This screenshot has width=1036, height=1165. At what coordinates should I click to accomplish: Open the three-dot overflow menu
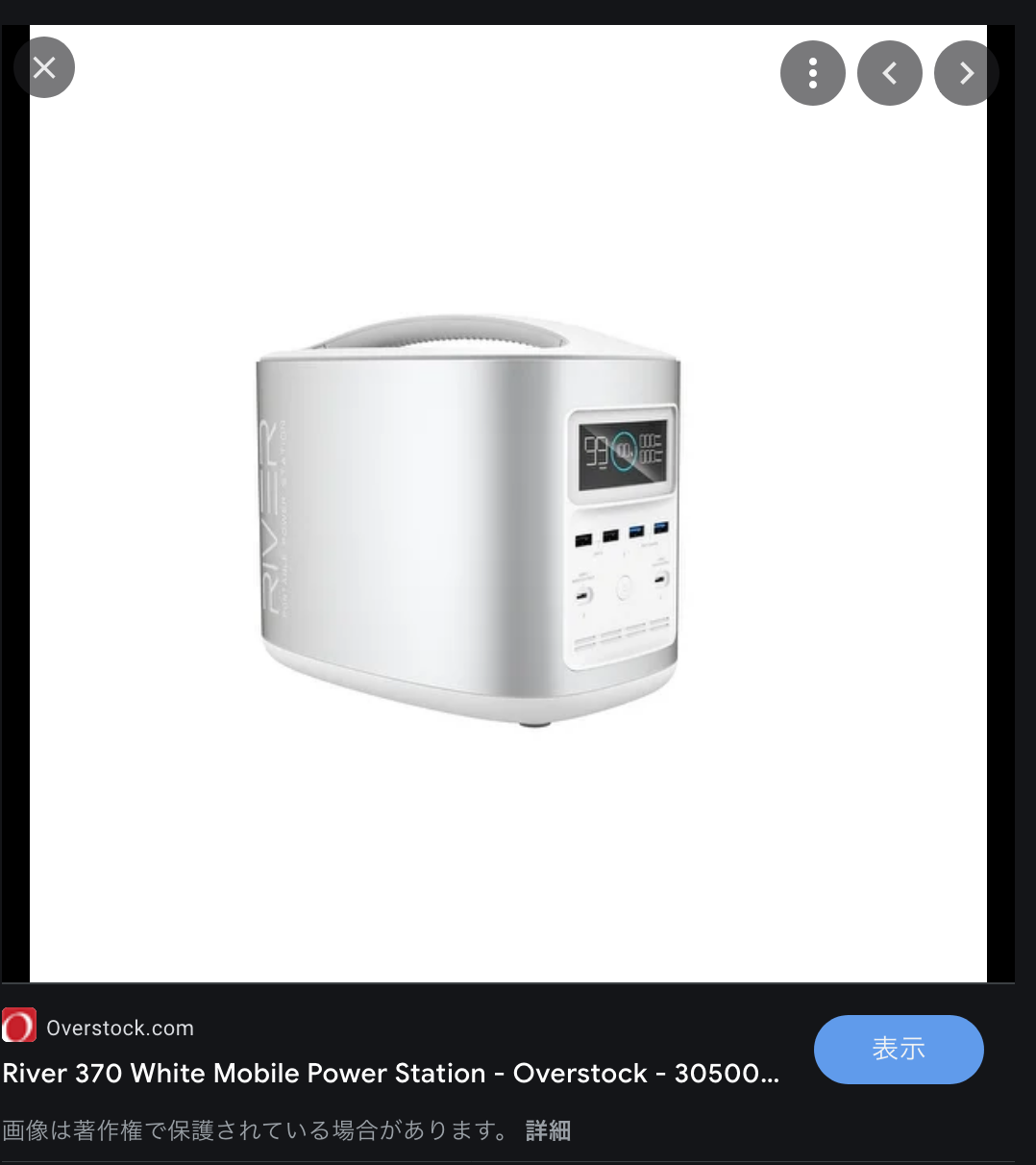click(x=813, y=73)
